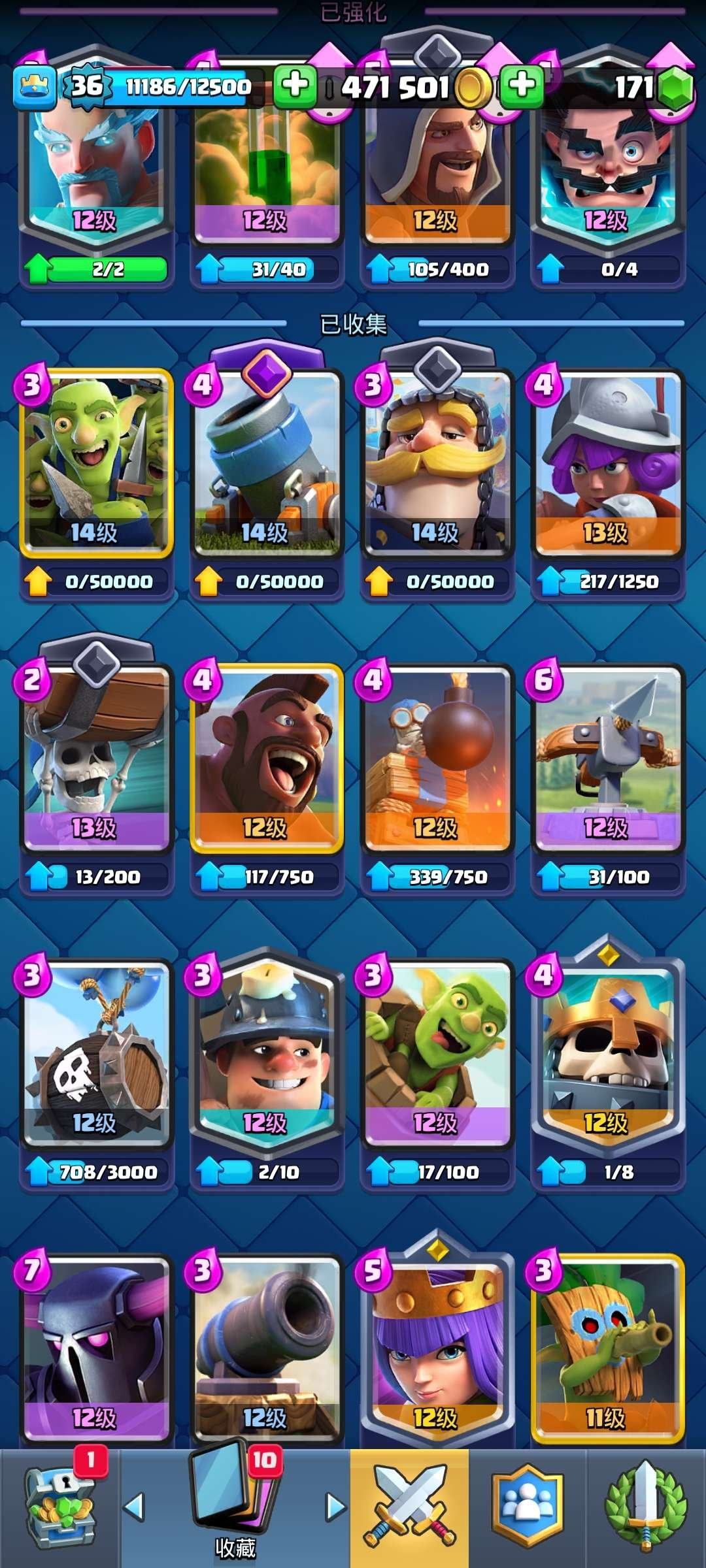Open the Skeleton Barrel card
This screenshot has width=706, height=1568.
[96, 1053]
